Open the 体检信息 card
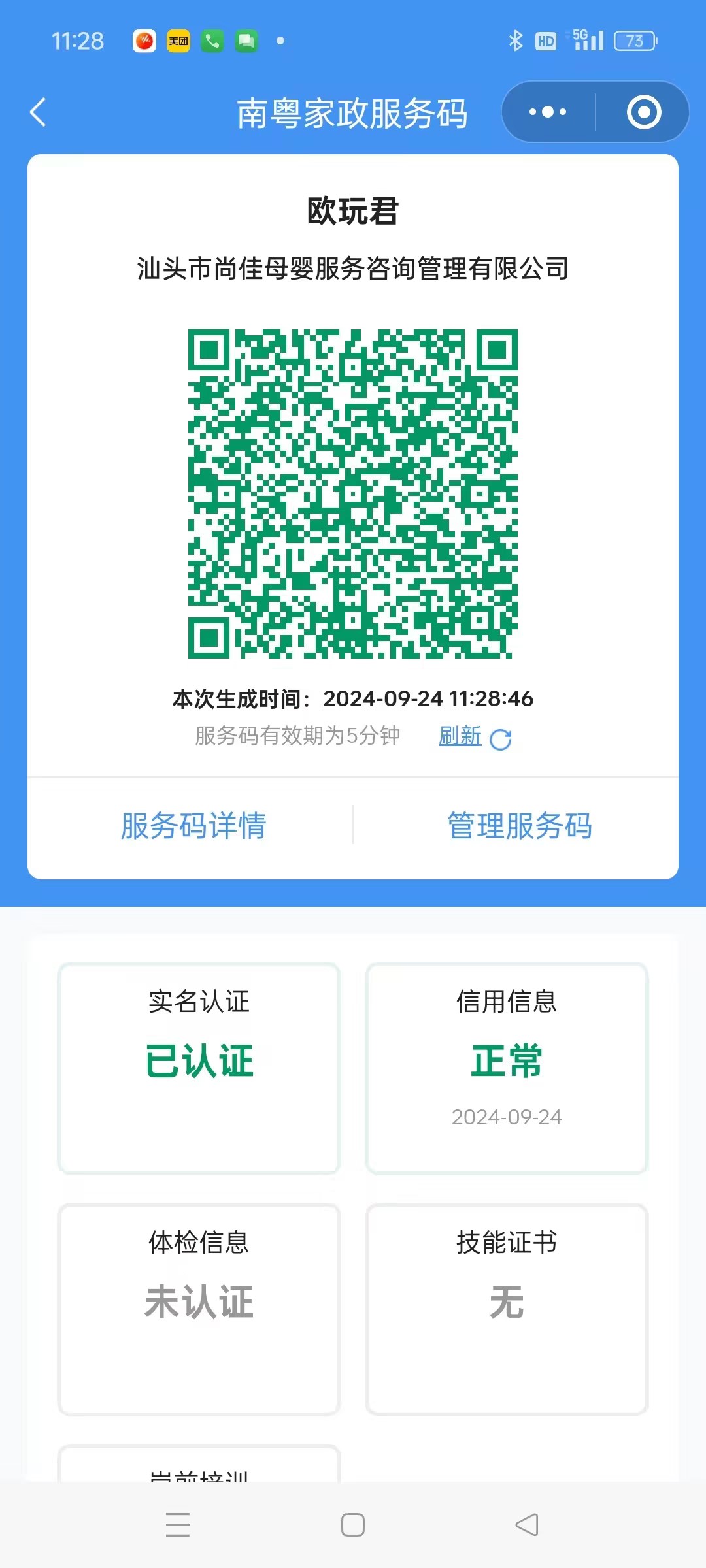The width and height of the screenshot is (706, 1568). (x=199, y=1309)
